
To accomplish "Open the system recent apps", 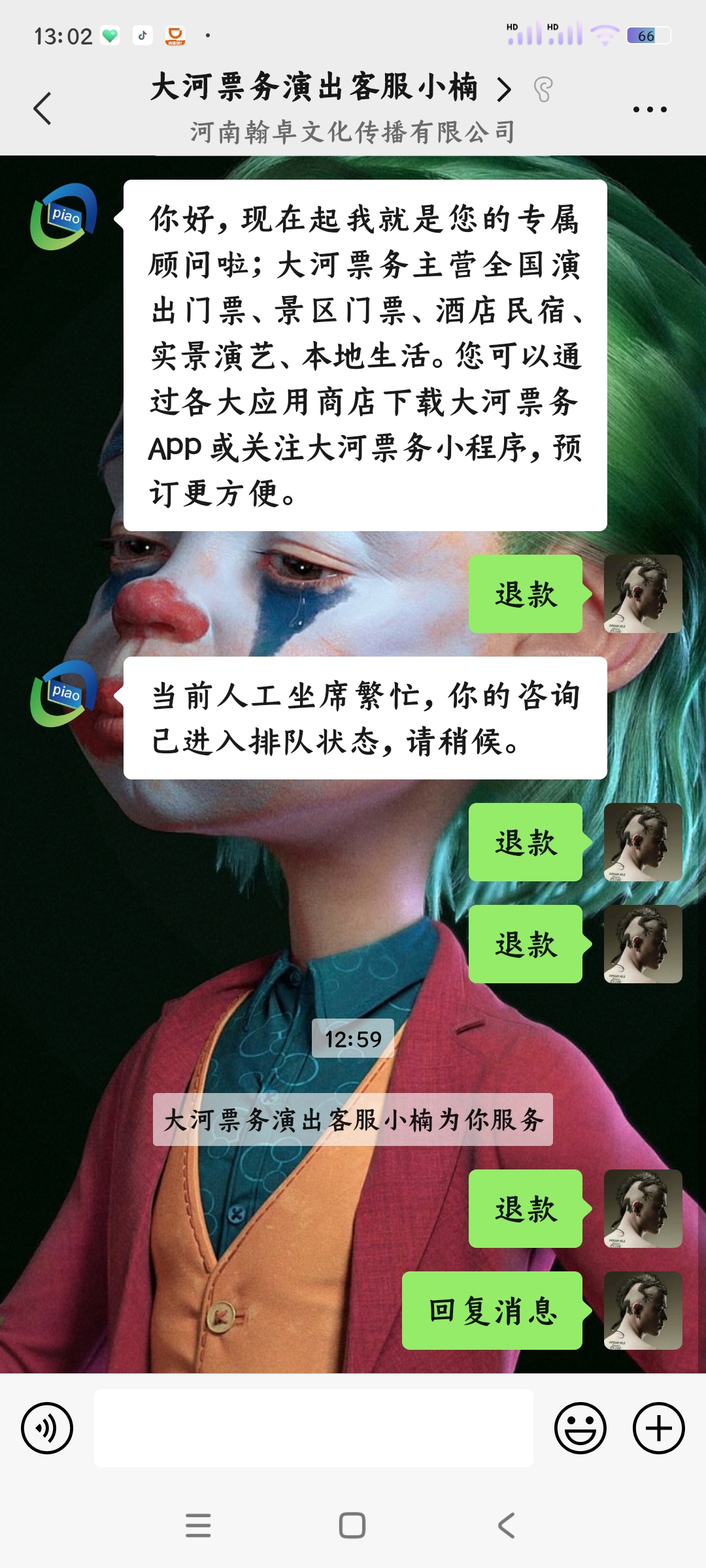I will tap(198, 1526).
